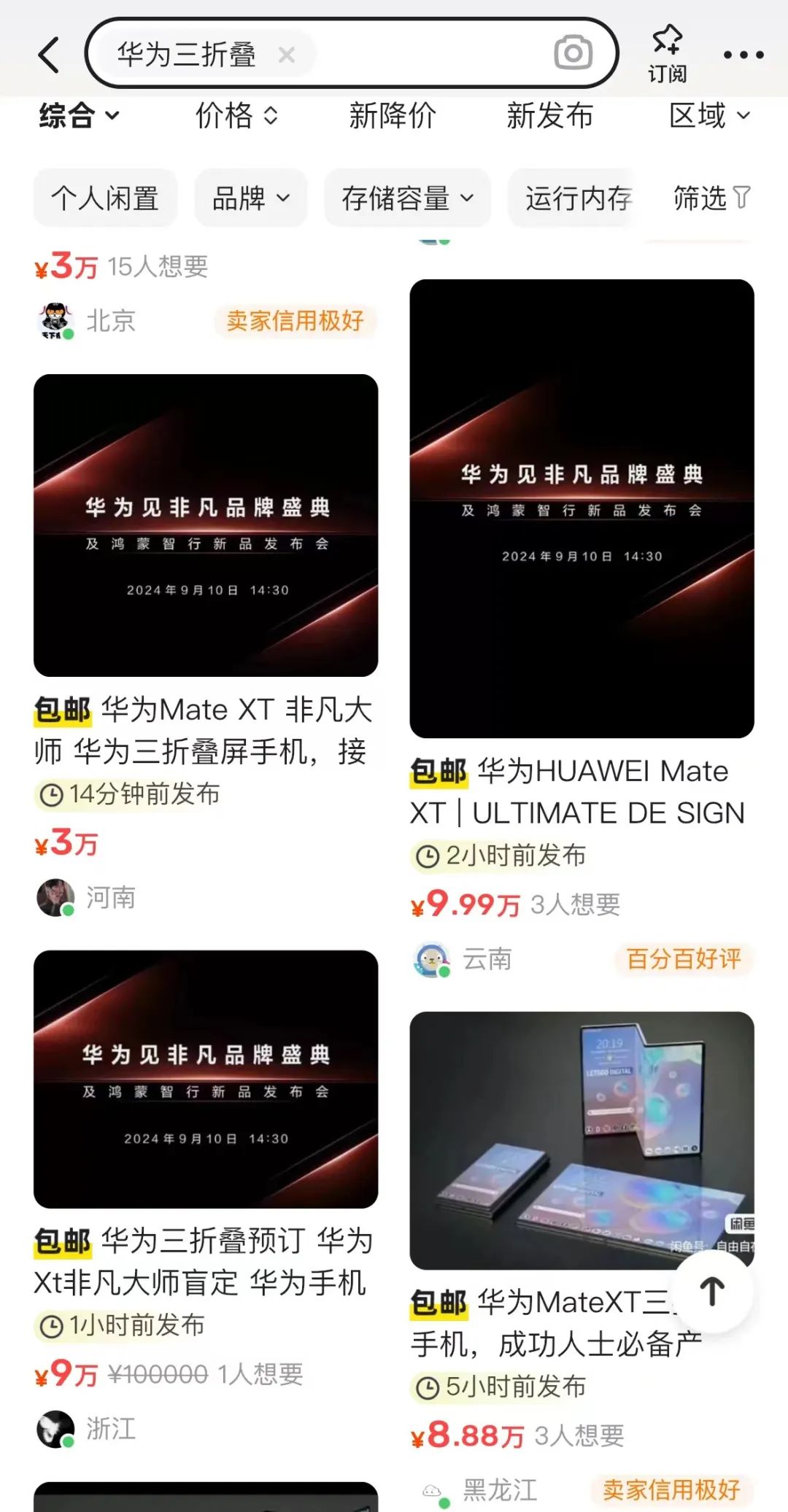The width and height of the screenshot is (788, 1512).
Task: Open camera image search
Action: pos(573,53)
